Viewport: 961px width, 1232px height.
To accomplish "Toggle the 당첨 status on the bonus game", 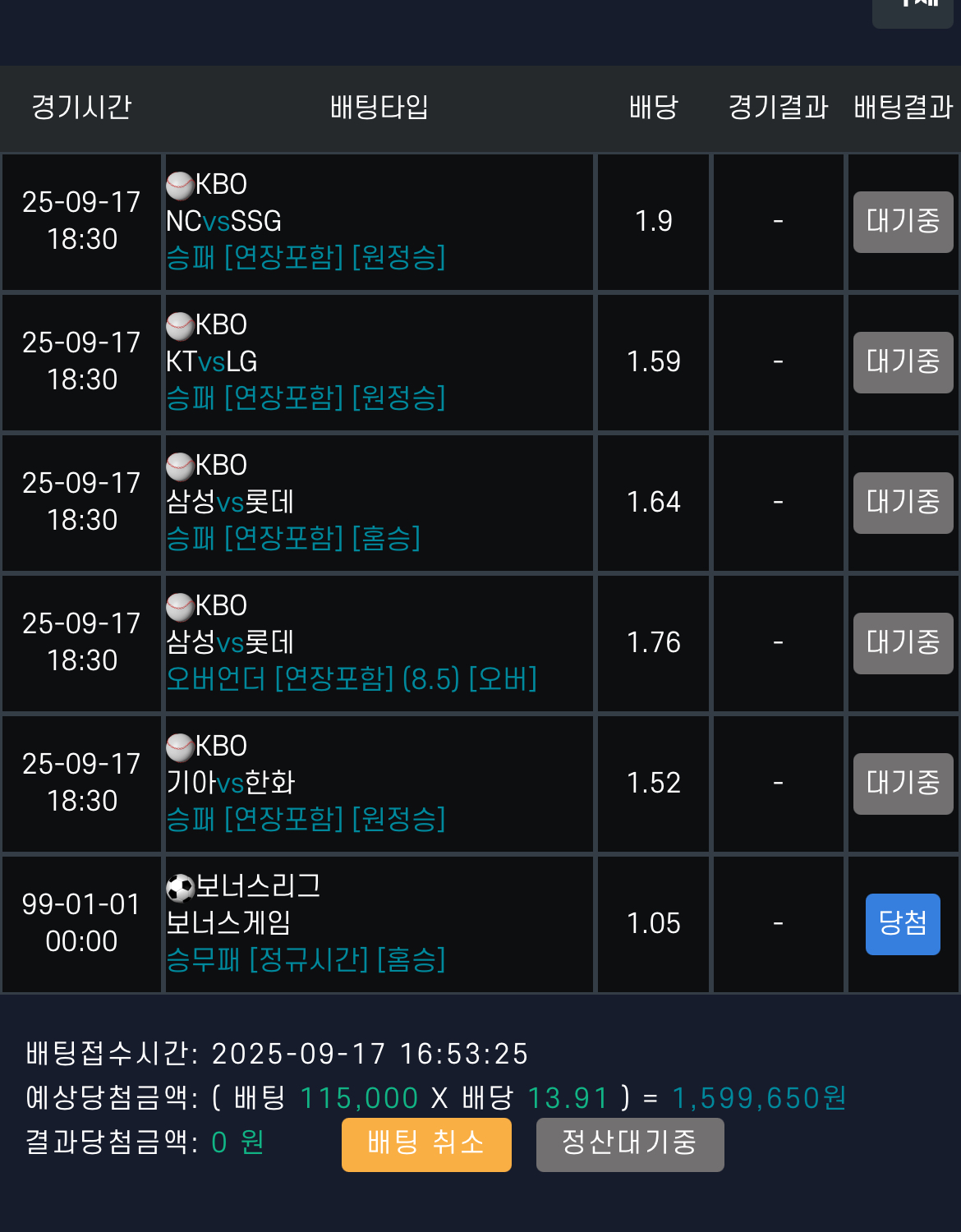I will 903,923.
